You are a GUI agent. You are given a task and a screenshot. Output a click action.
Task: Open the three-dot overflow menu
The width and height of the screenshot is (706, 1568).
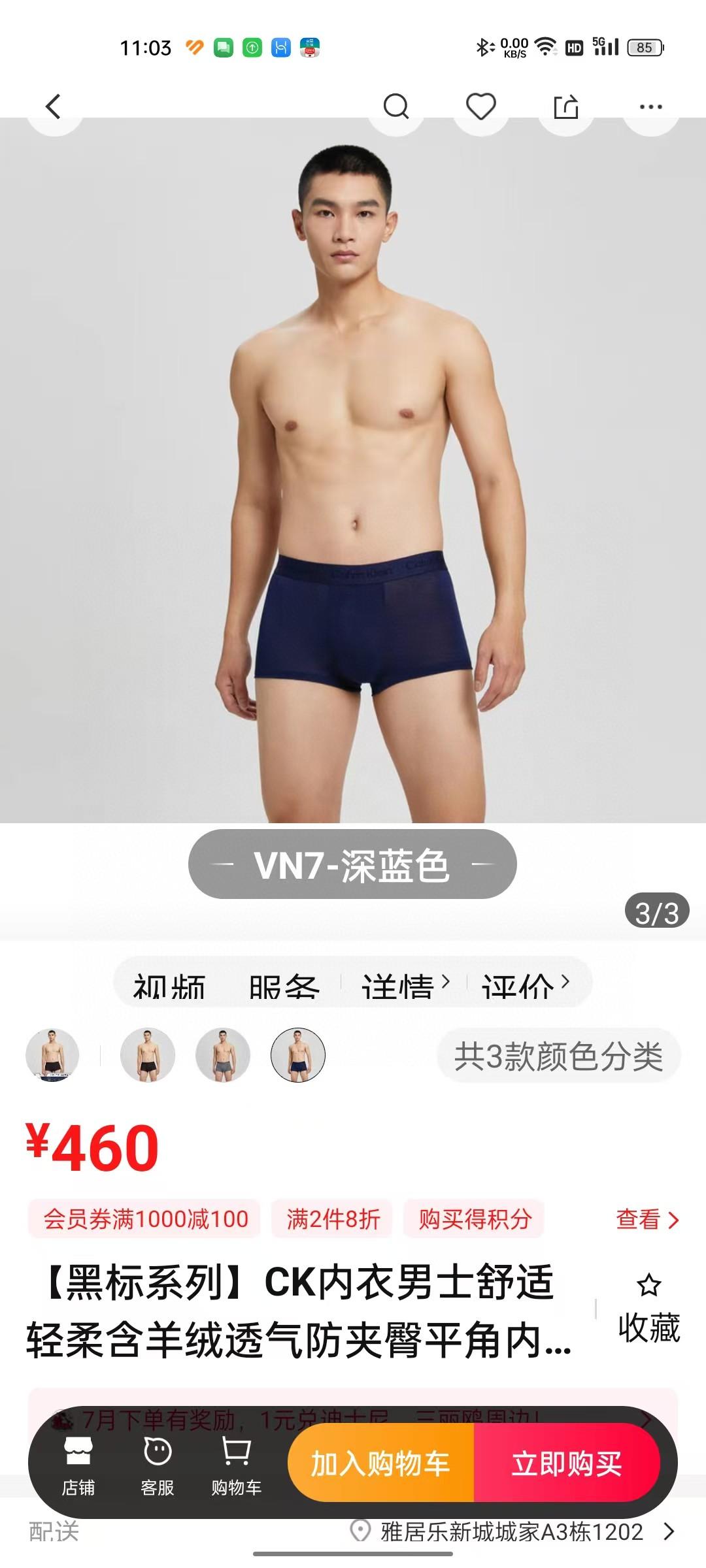[x=650, y=106]
